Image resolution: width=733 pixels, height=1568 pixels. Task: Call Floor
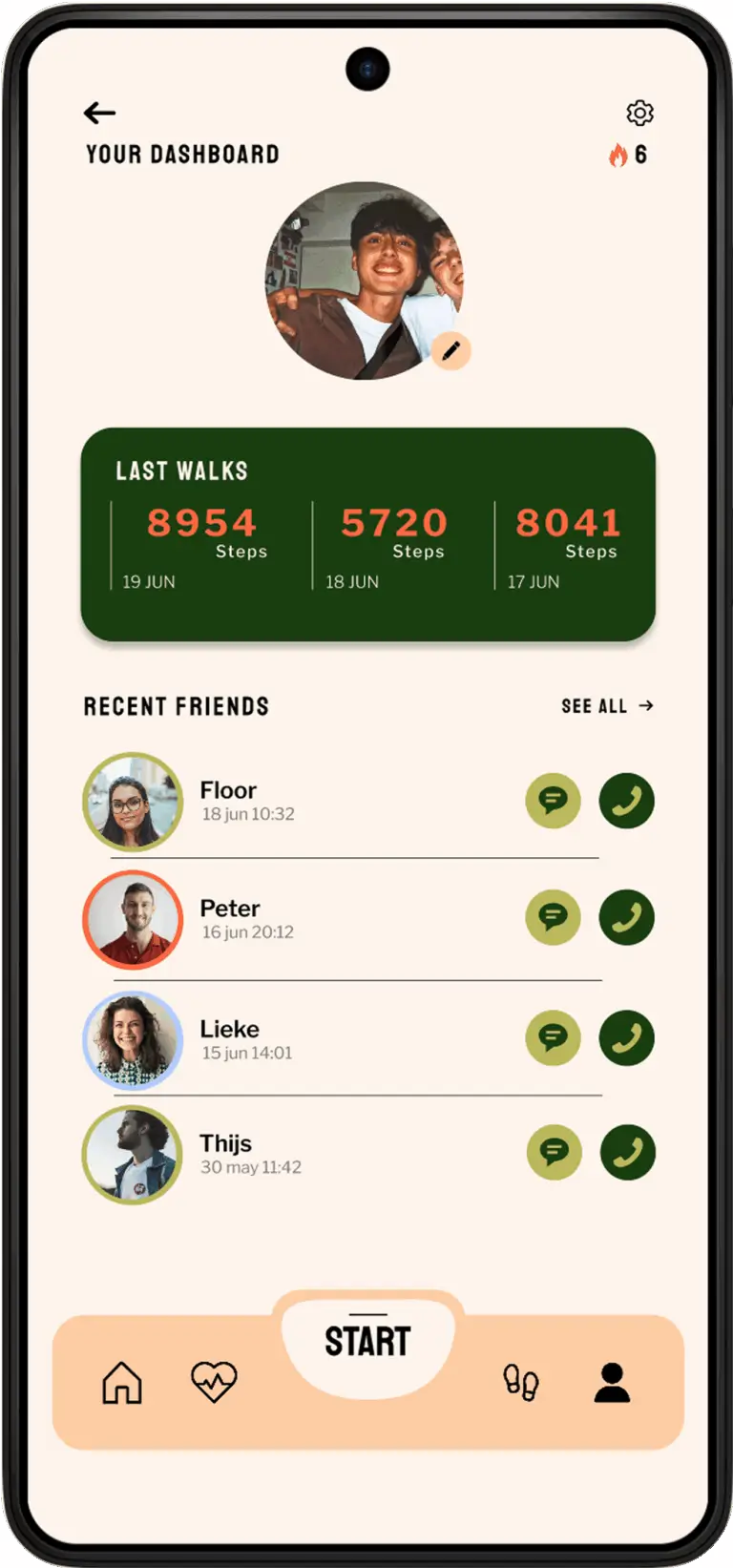click(x=626, y=800)
